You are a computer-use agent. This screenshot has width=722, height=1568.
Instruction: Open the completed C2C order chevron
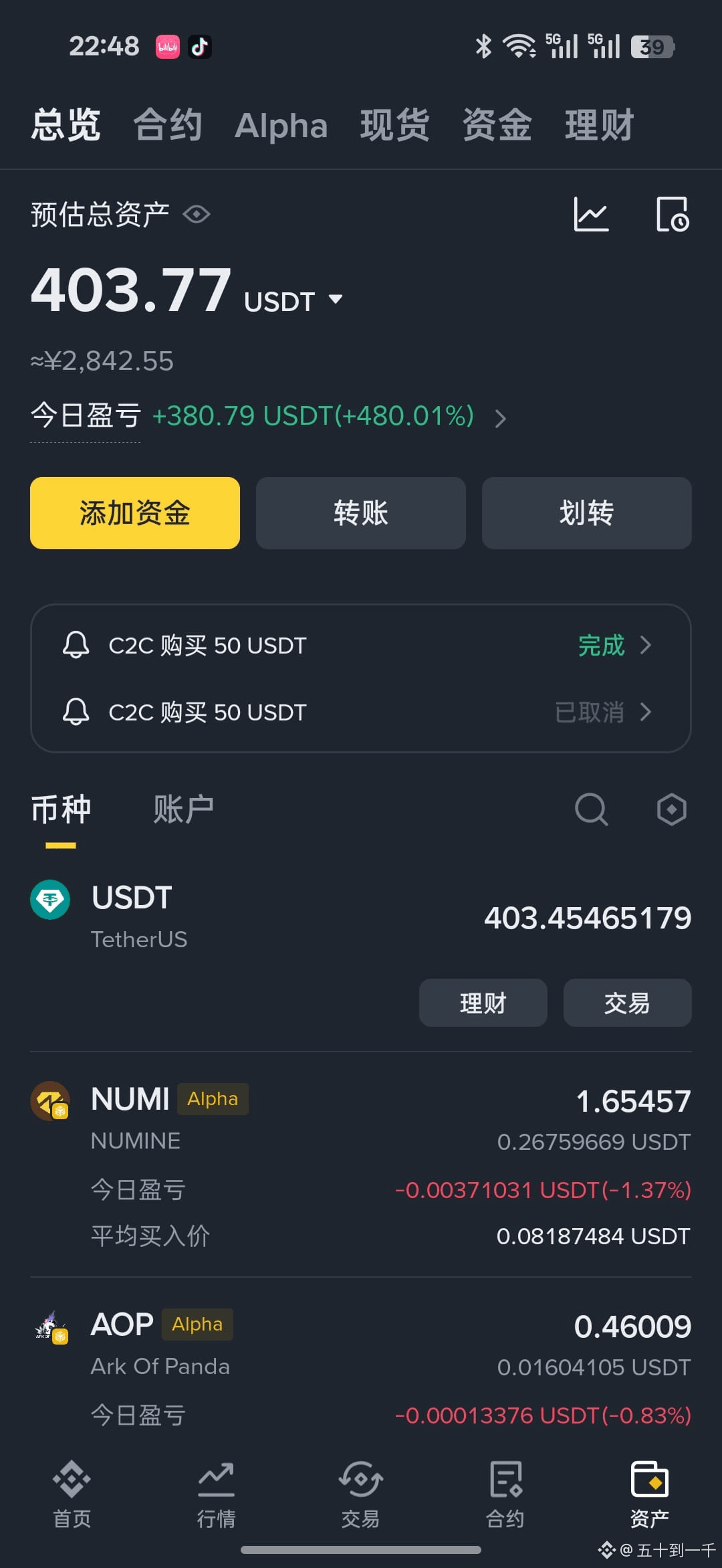tap(646, 645)
